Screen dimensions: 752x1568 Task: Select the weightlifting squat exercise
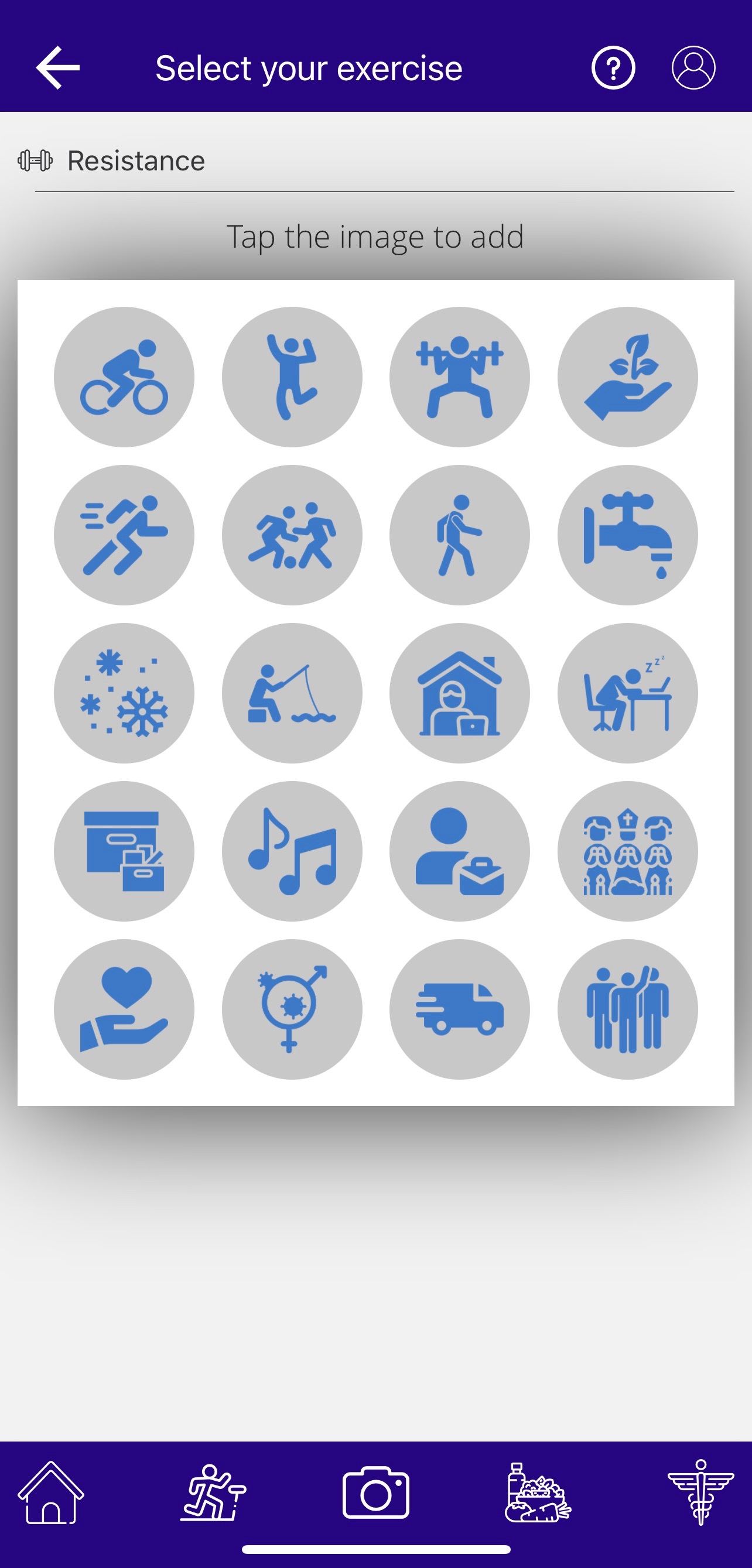pyautogui.click(x=459, y=377)
